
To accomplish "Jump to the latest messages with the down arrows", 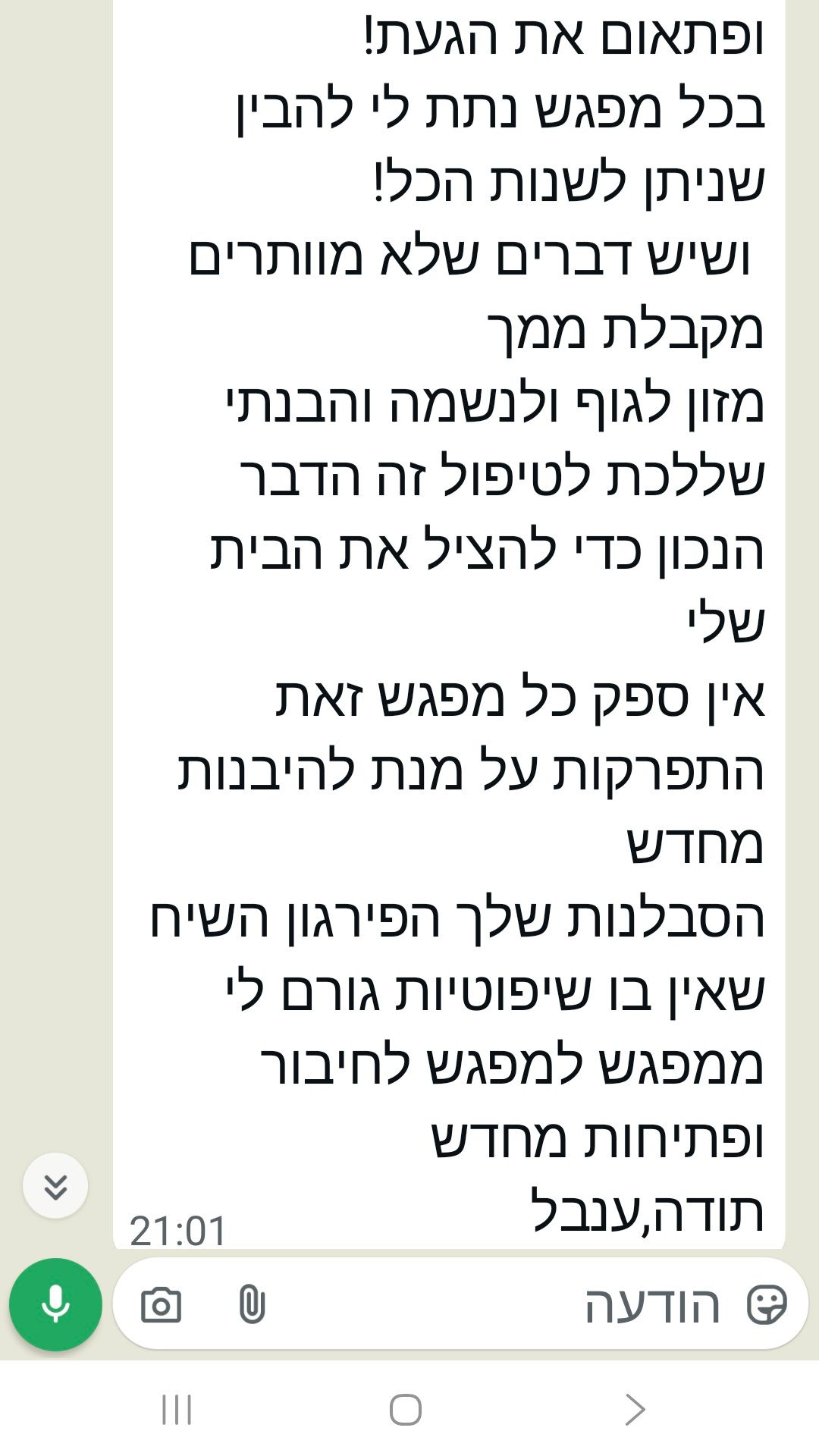I will pyautogui.click(x=55, y=1186).
